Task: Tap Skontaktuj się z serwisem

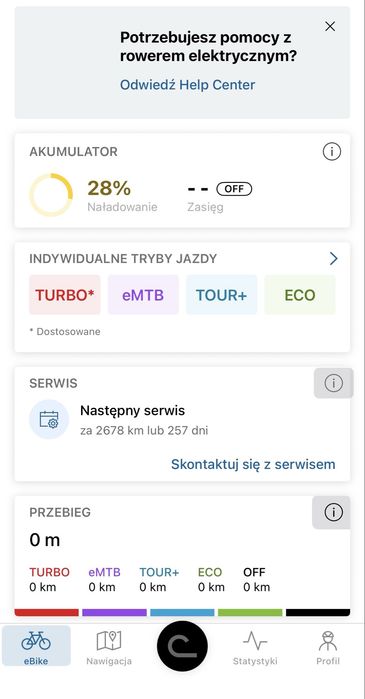Action: (253, 464)
